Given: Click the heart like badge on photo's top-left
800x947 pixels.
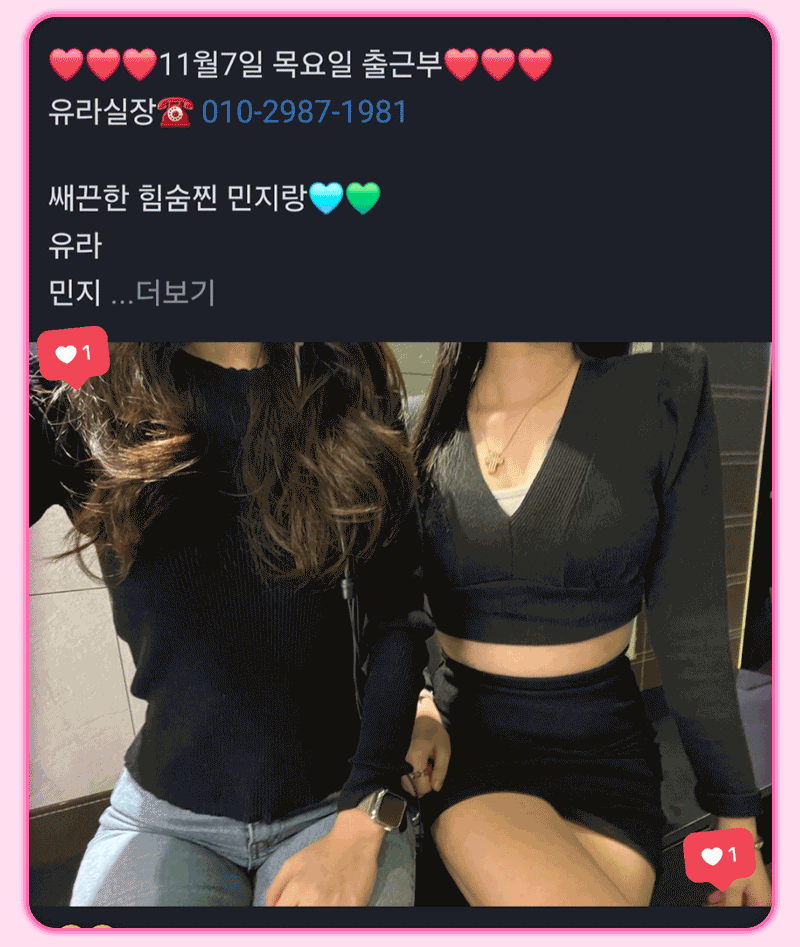Looking at the screenshot, I should [74, 354].
